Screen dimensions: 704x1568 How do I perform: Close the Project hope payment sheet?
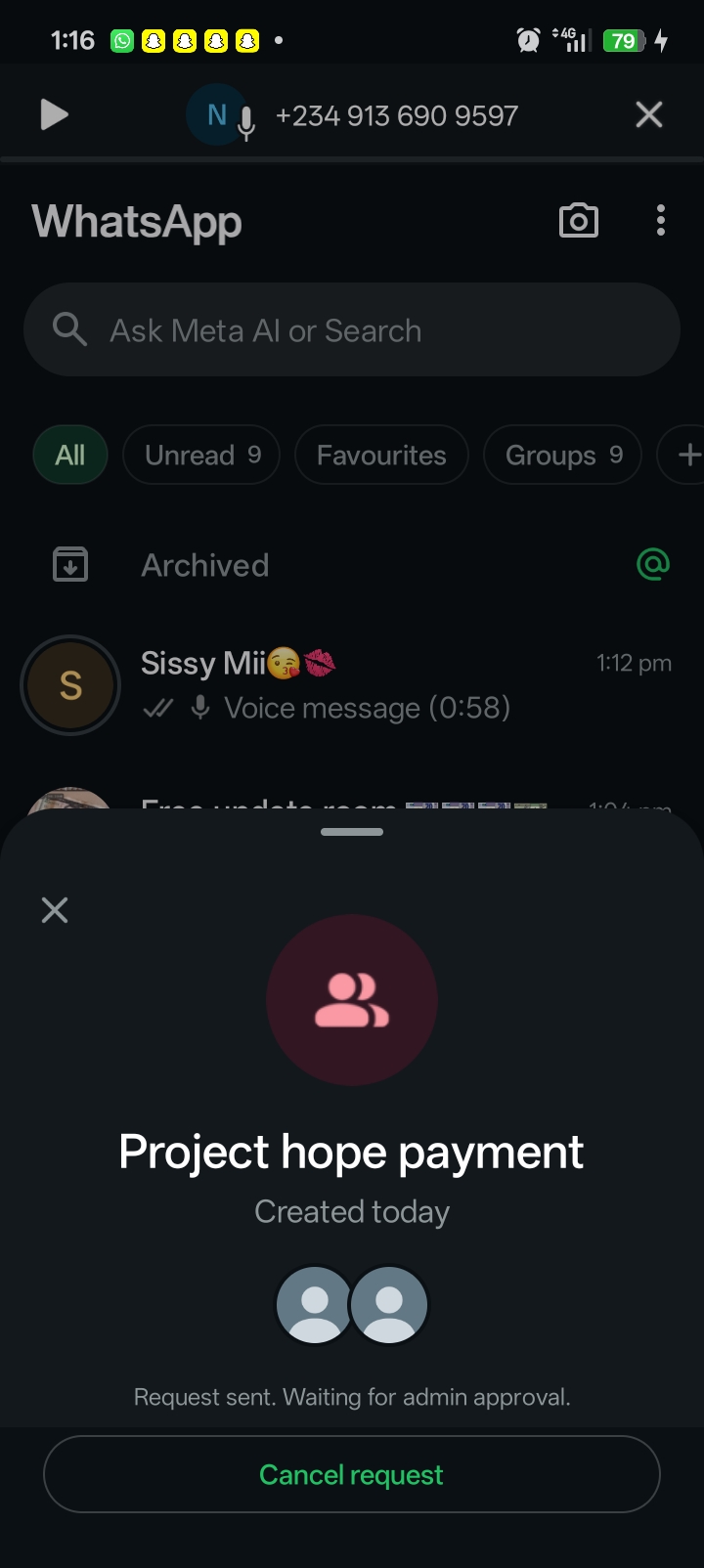click(x=55, y=910)
